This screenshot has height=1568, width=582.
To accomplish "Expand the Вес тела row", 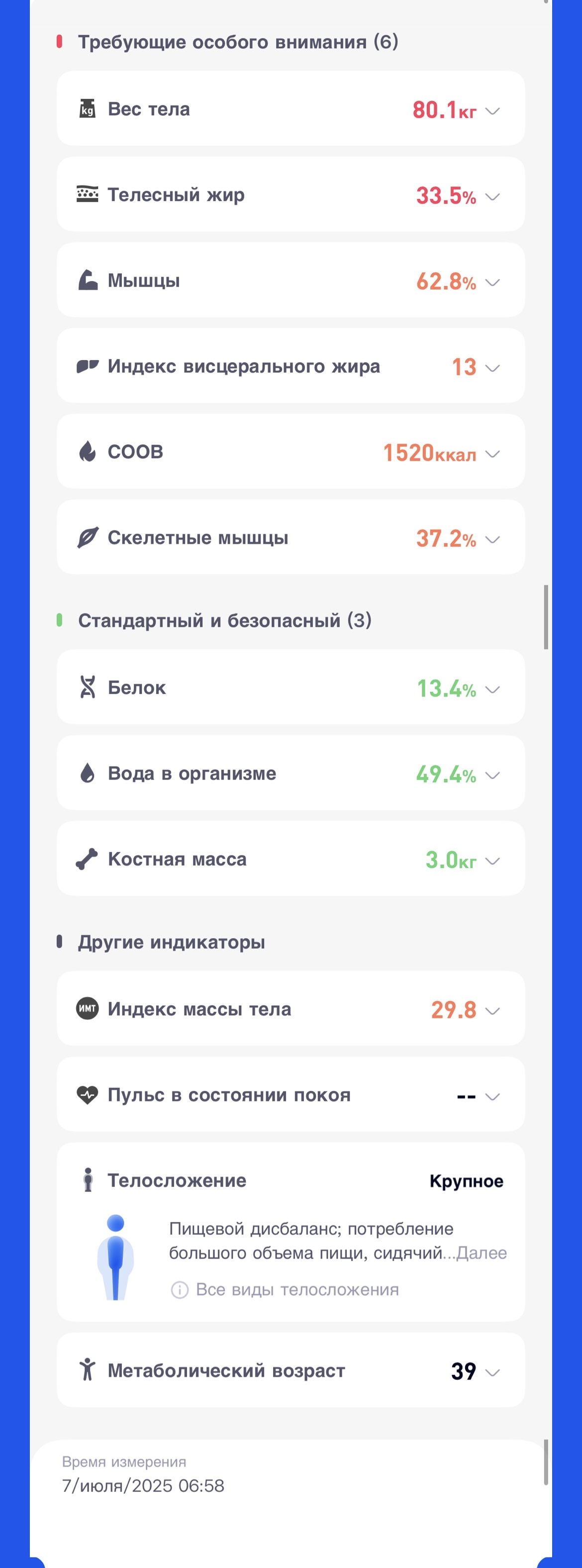I will click(492, 111).
